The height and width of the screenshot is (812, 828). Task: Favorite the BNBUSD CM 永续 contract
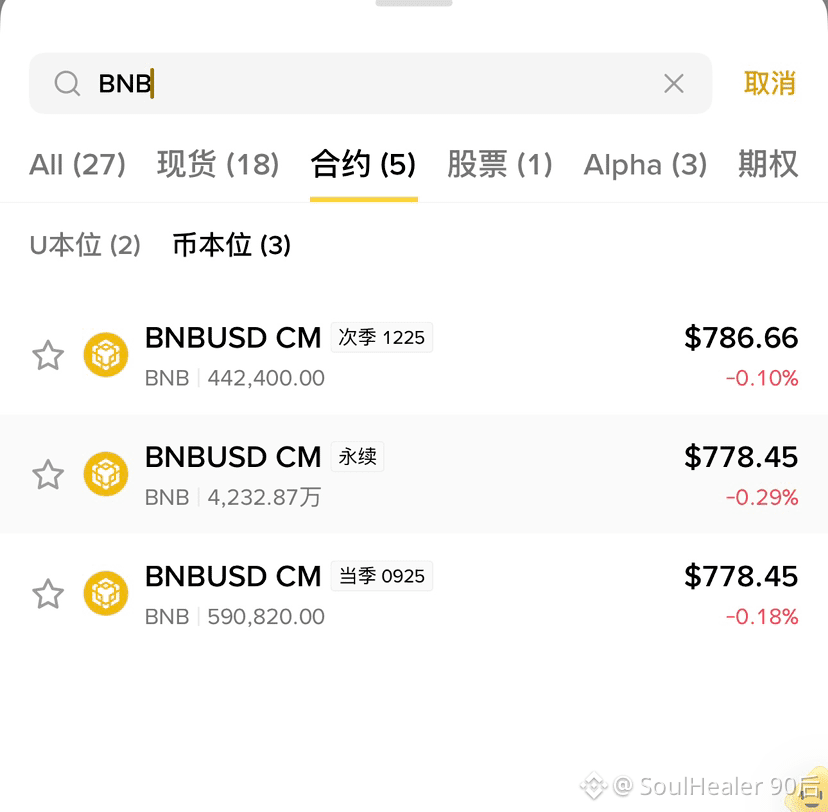48,475
